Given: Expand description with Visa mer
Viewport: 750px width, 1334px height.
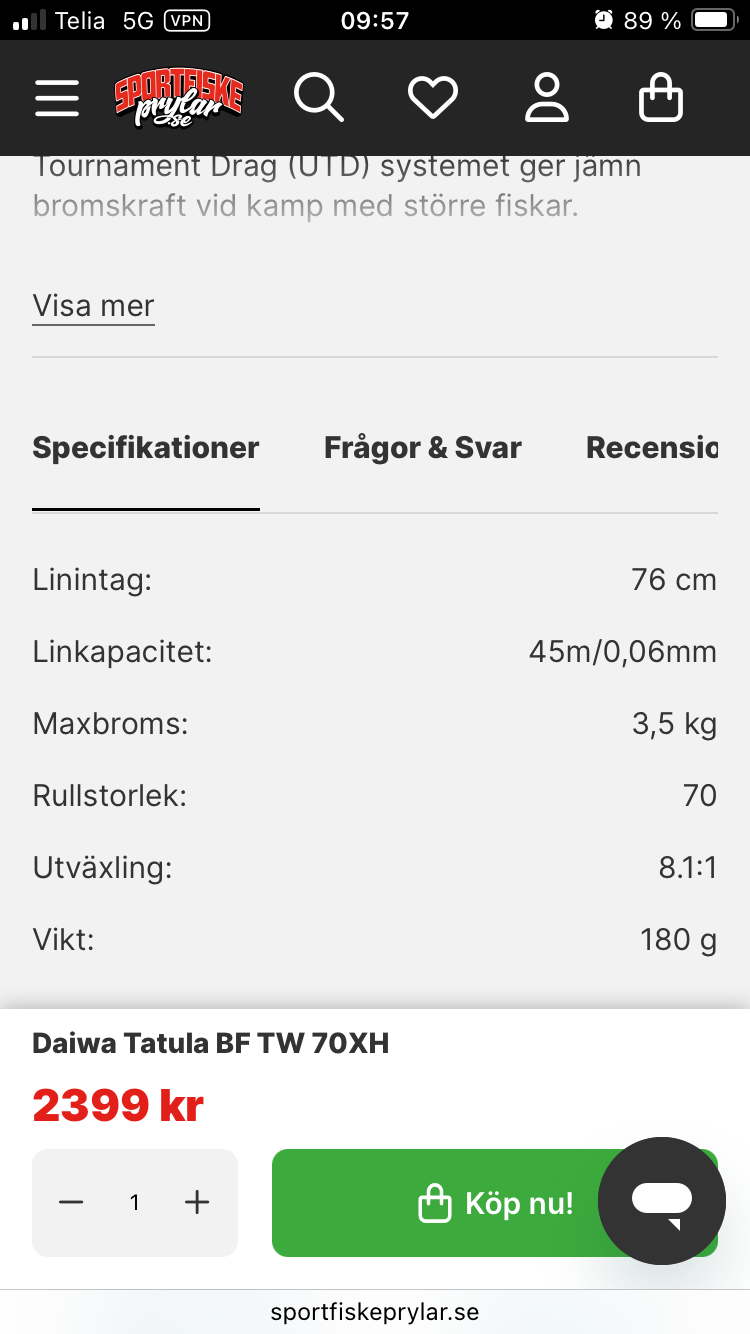Looking at the screenshot, I should [94, 305].
